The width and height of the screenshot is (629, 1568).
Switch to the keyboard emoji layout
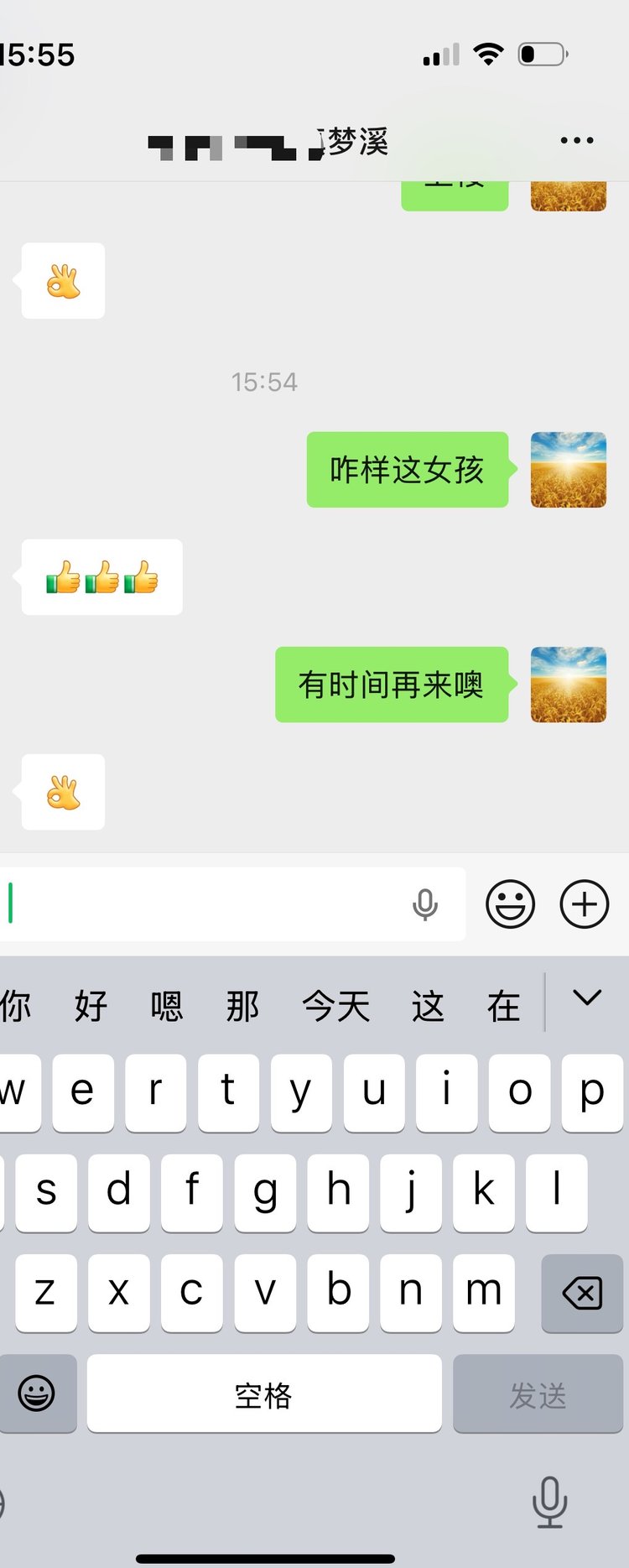pyautogui.click(x=37, y=1393)
